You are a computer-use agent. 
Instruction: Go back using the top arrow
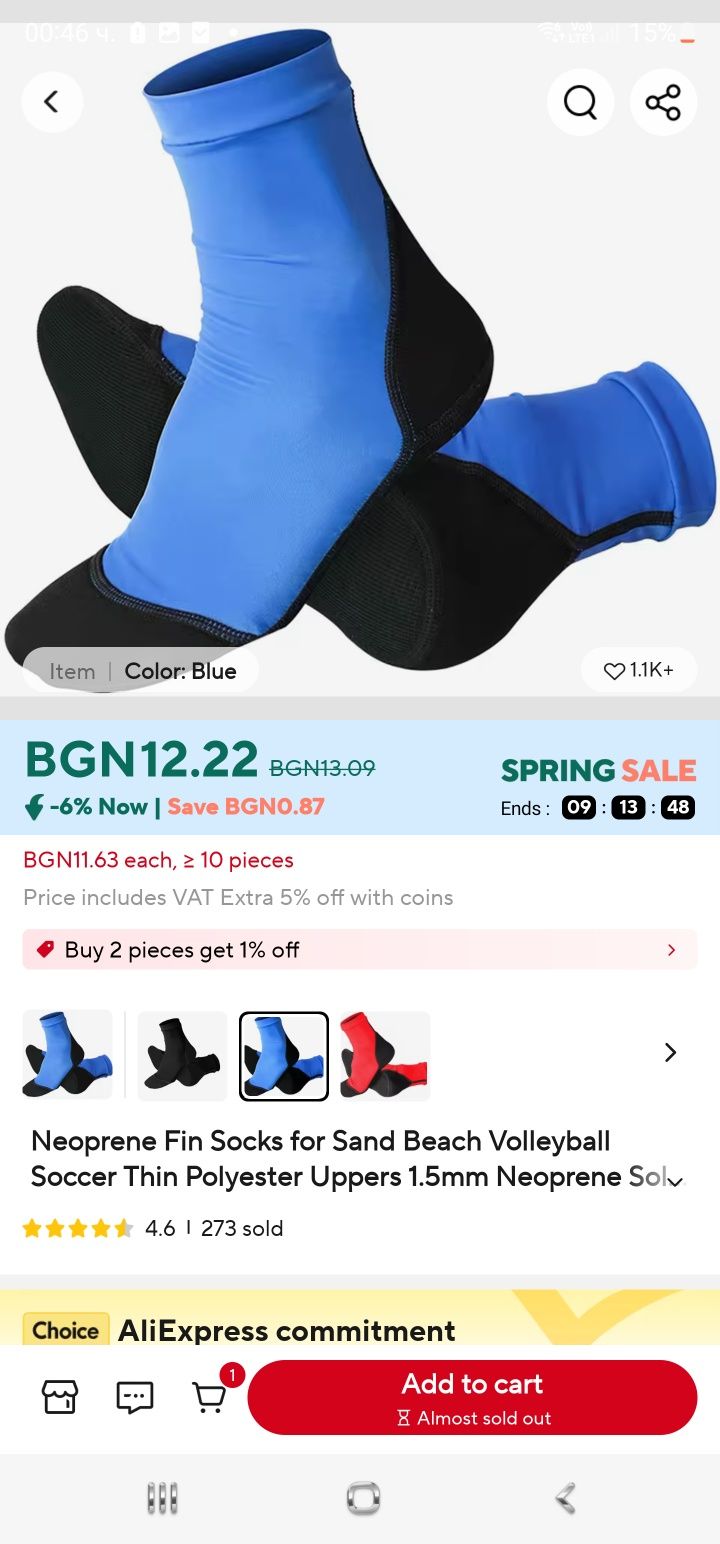(52, 102)
